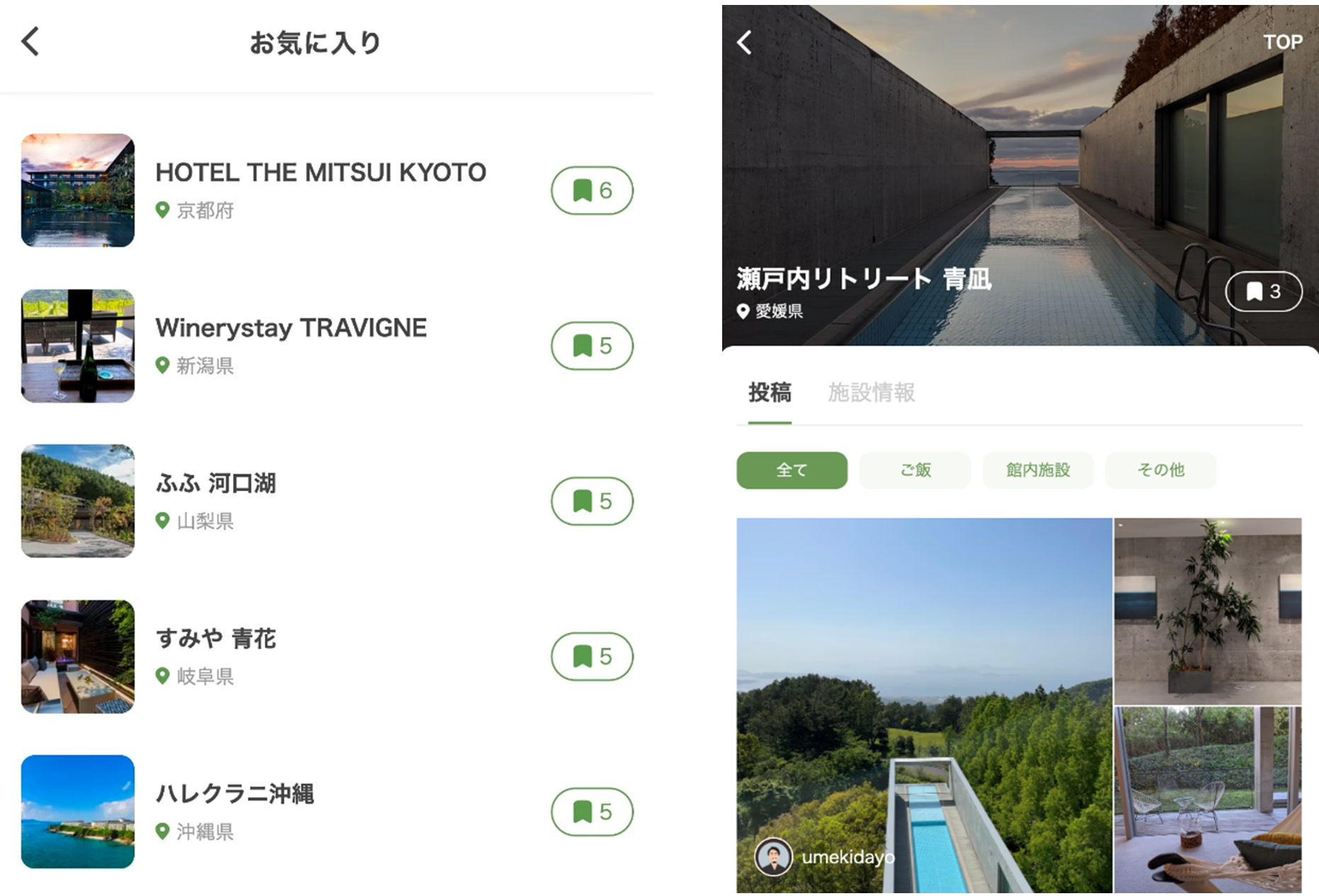
Task: Open すみや 青花
Action: click(x=216, y=639)
